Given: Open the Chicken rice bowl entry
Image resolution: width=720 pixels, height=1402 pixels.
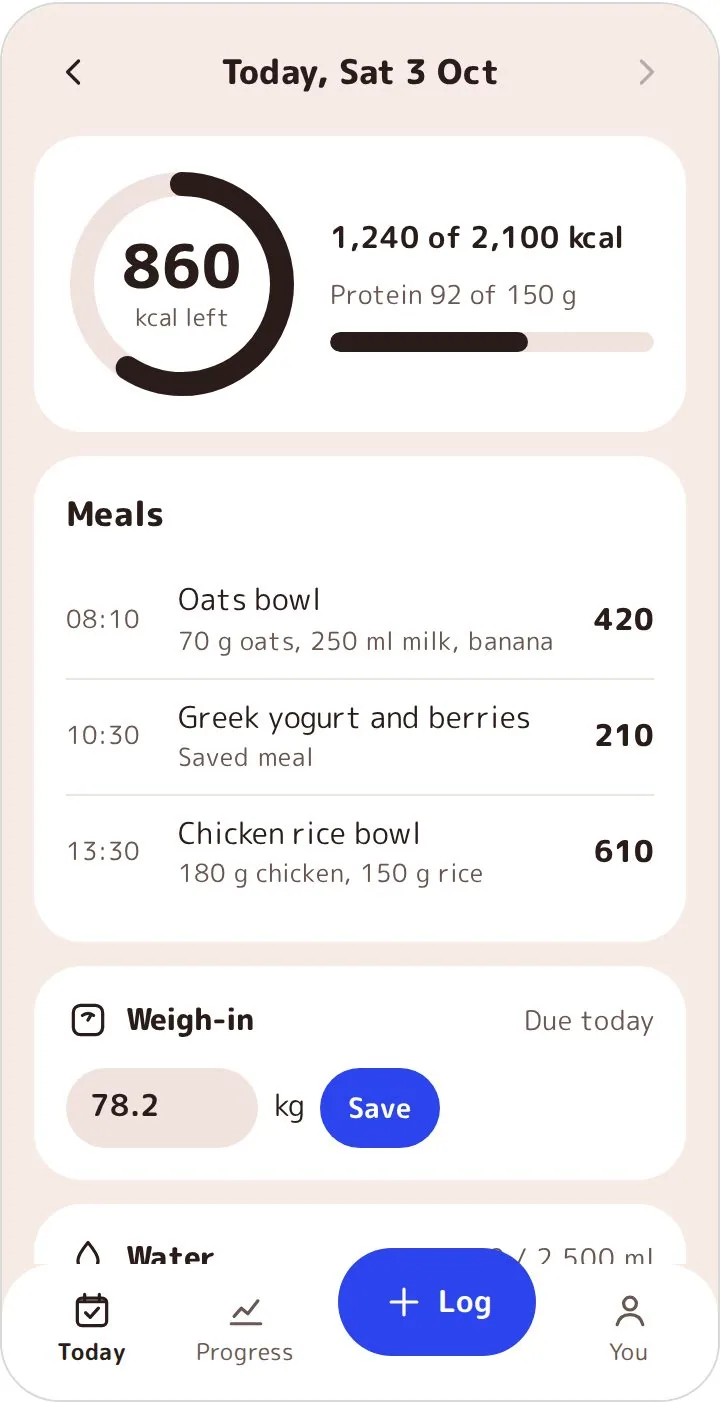Looking at the screenshot, I should pyautogui.click(x=360, y=852).
